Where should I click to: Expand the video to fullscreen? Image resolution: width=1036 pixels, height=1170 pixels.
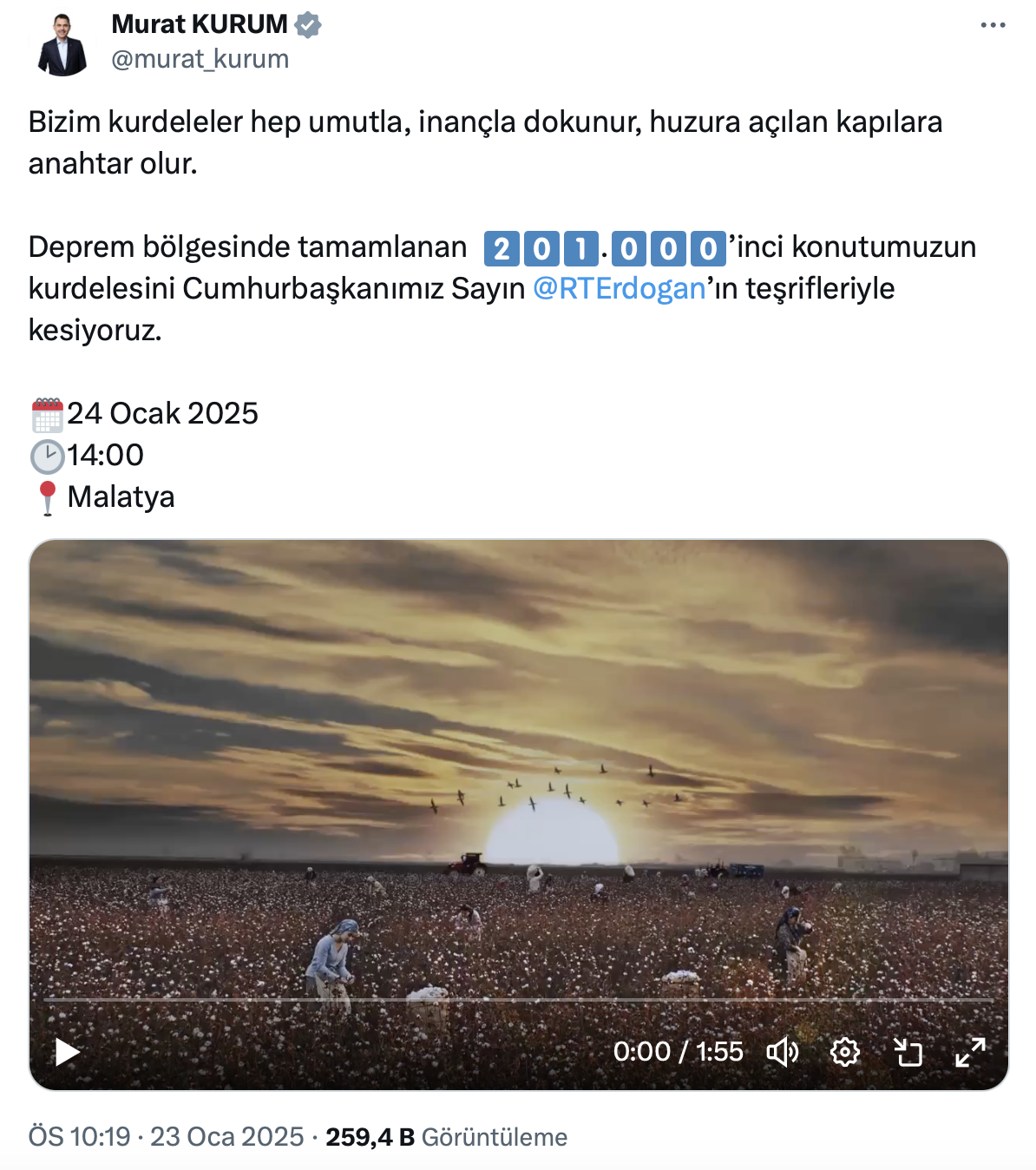coord(970,1052)
